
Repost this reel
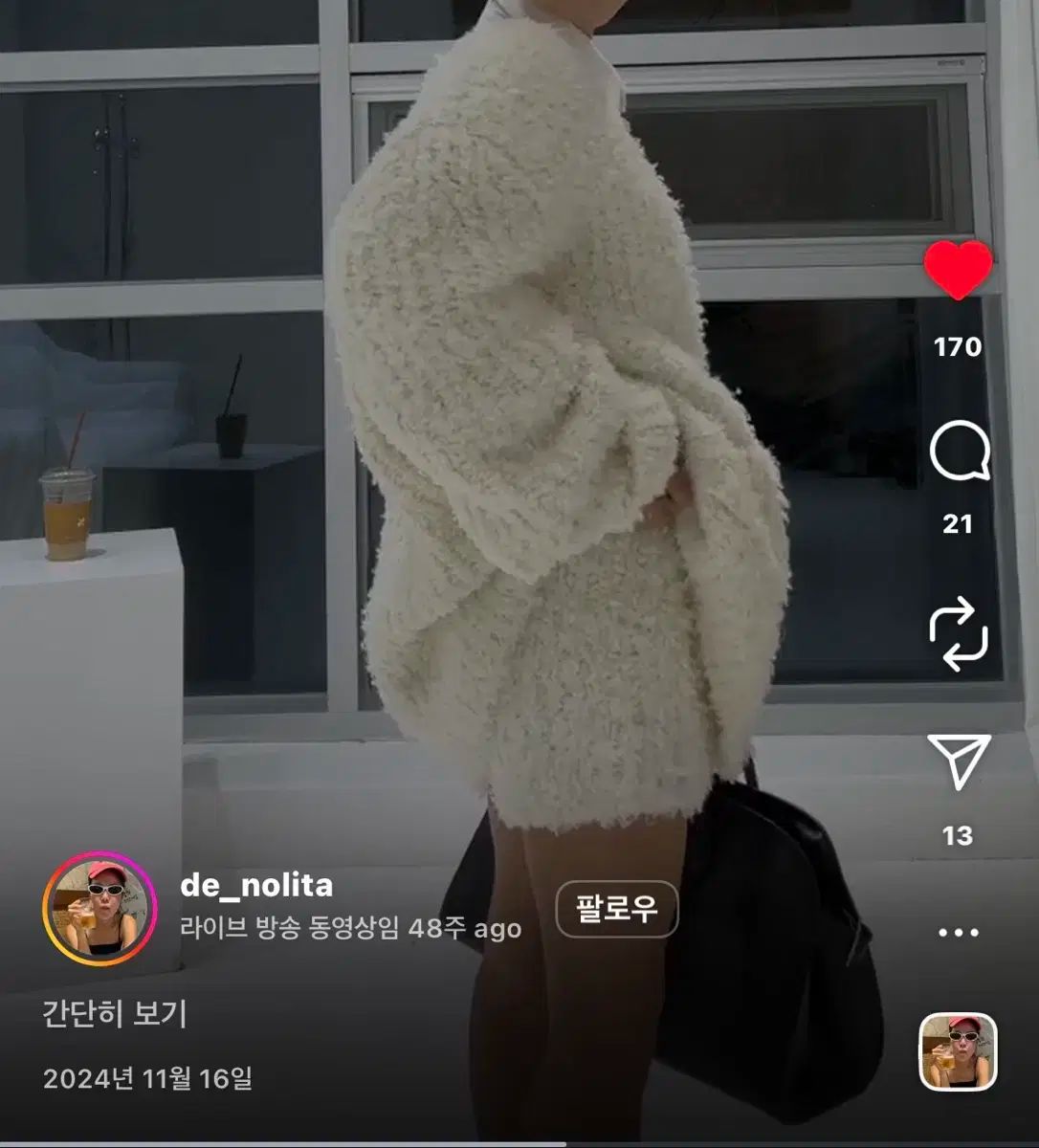[958, 633]
